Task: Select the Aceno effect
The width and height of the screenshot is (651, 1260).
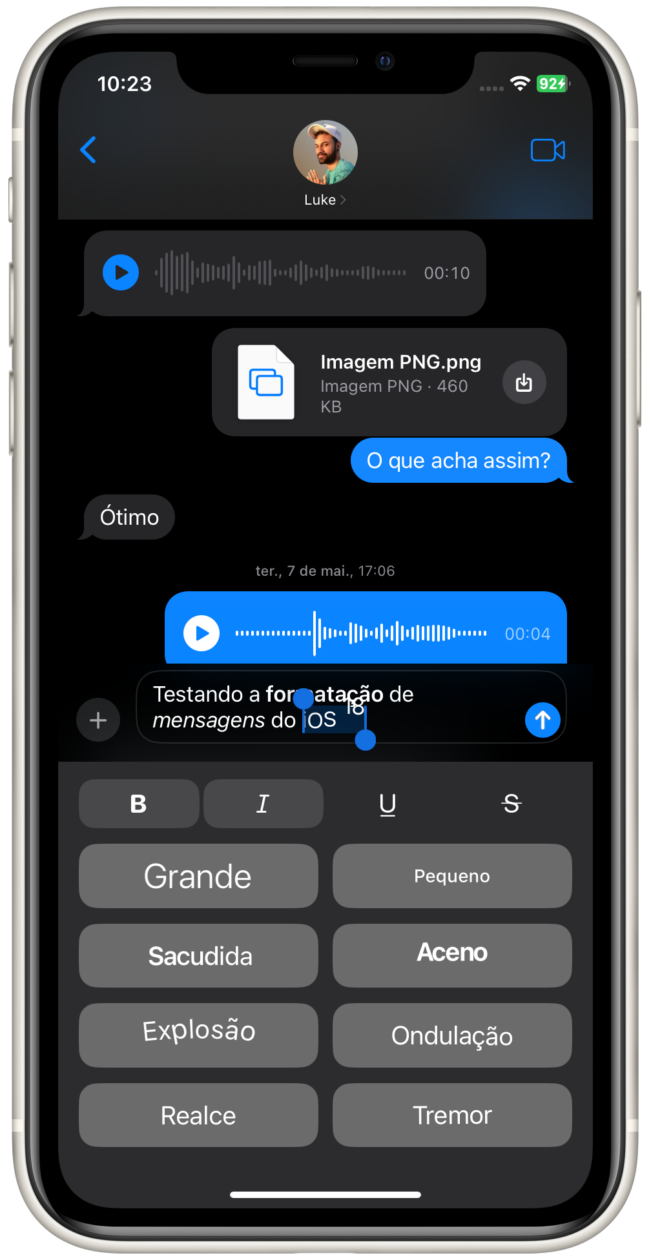Action: pyautogui.click(x=452, y=954)
